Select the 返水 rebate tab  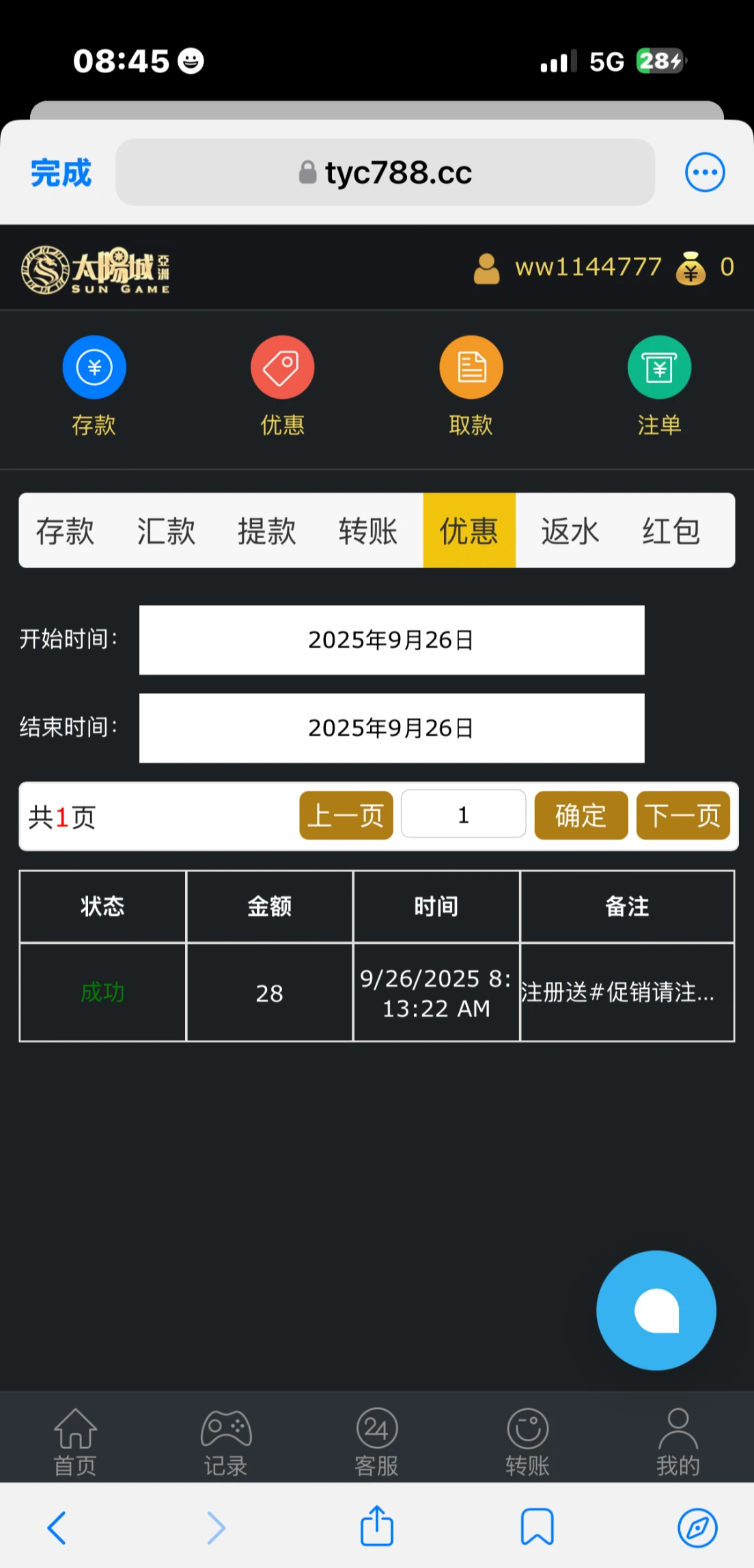click(x=570, y=531)
